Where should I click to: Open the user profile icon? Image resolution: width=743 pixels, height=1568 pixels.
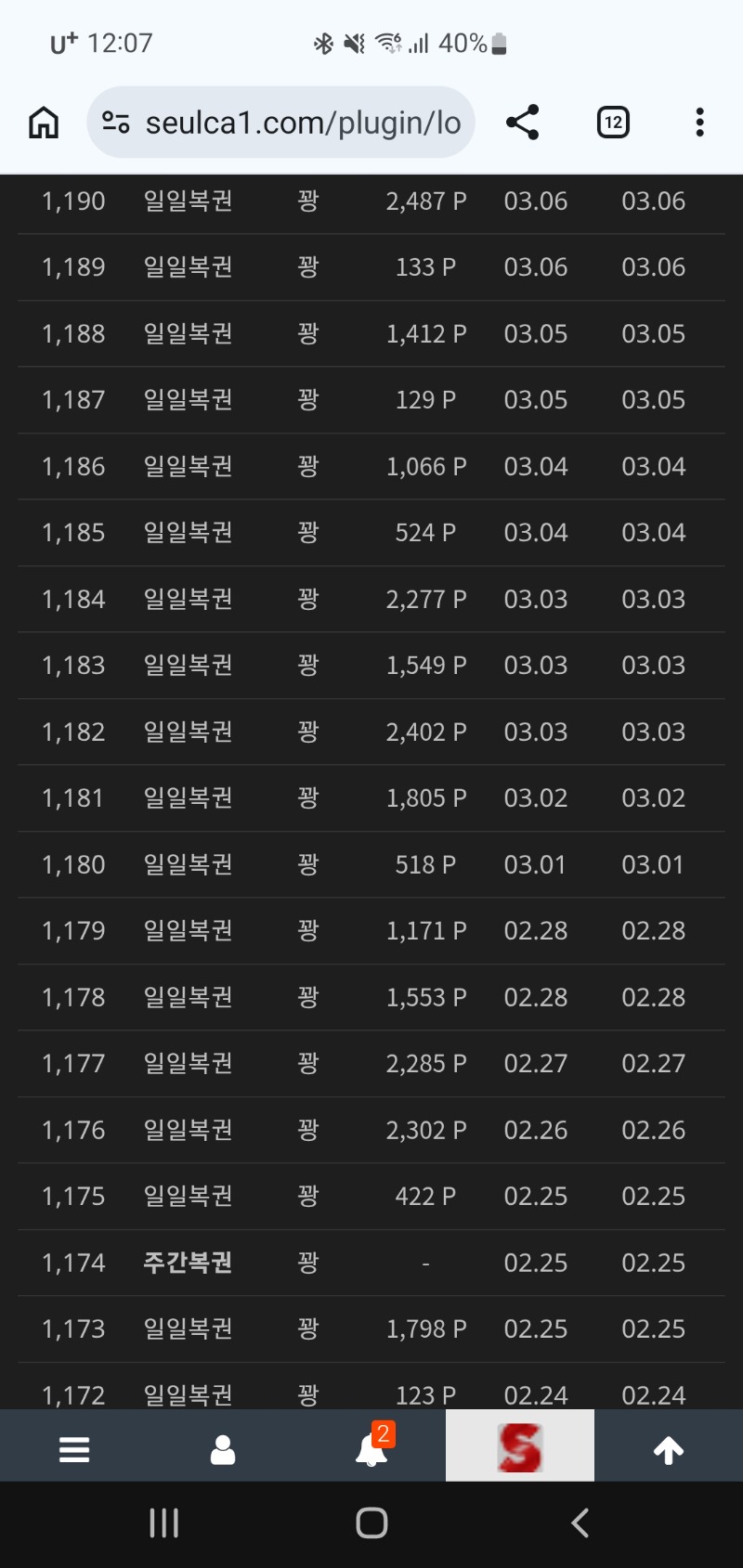(223, 1449)
